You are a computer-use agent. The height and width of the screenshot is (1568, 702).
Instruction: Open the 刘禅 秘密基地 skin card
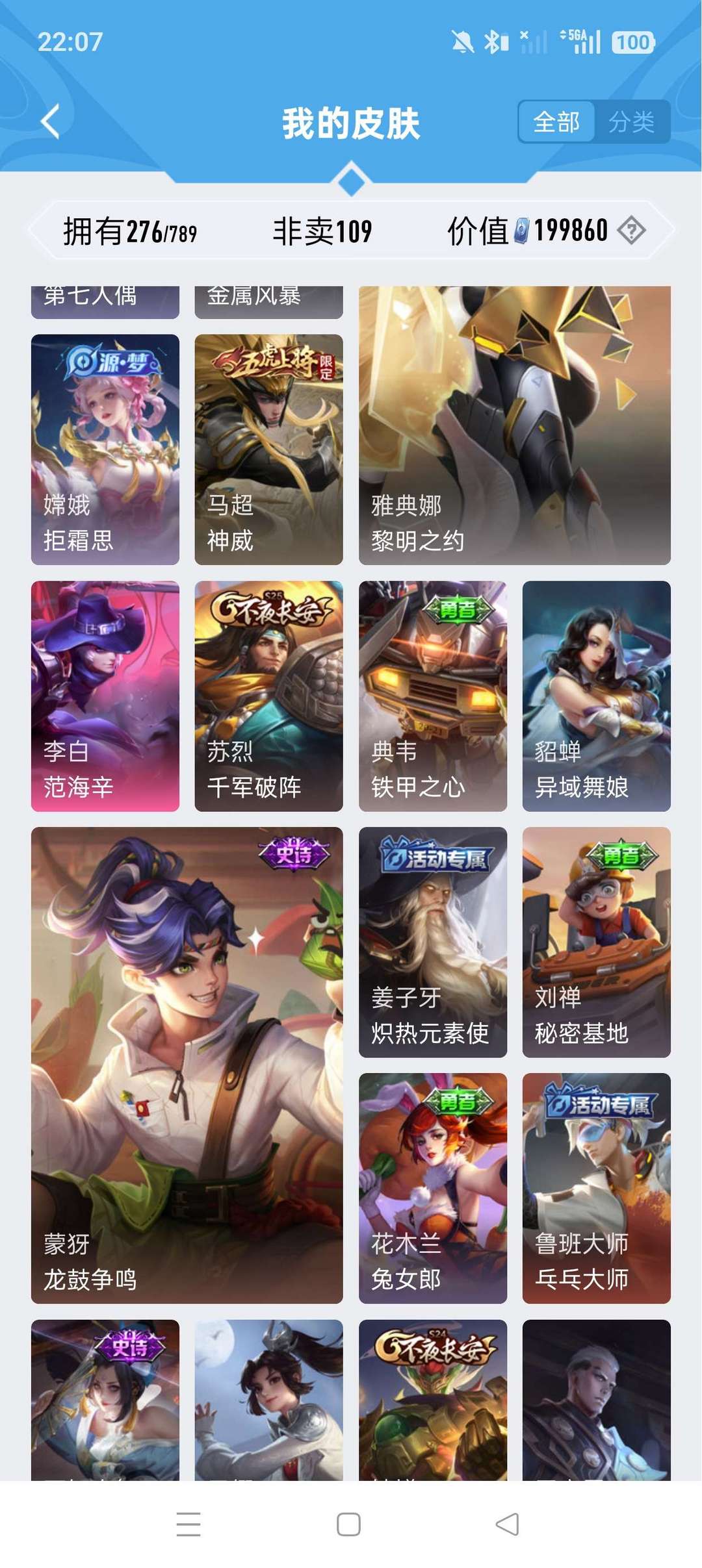click(x=595, y=942)
